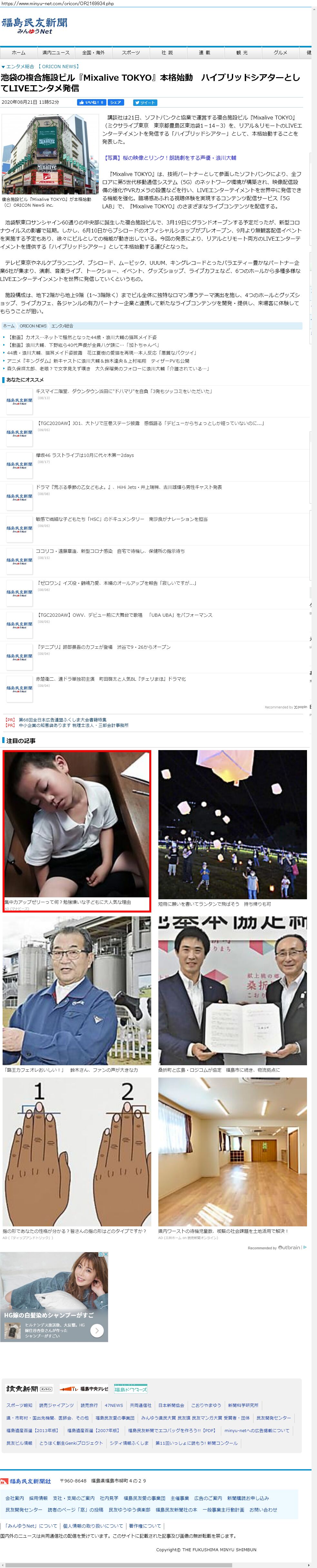Open the lantern 短冊に願い article card

[233, 829]
